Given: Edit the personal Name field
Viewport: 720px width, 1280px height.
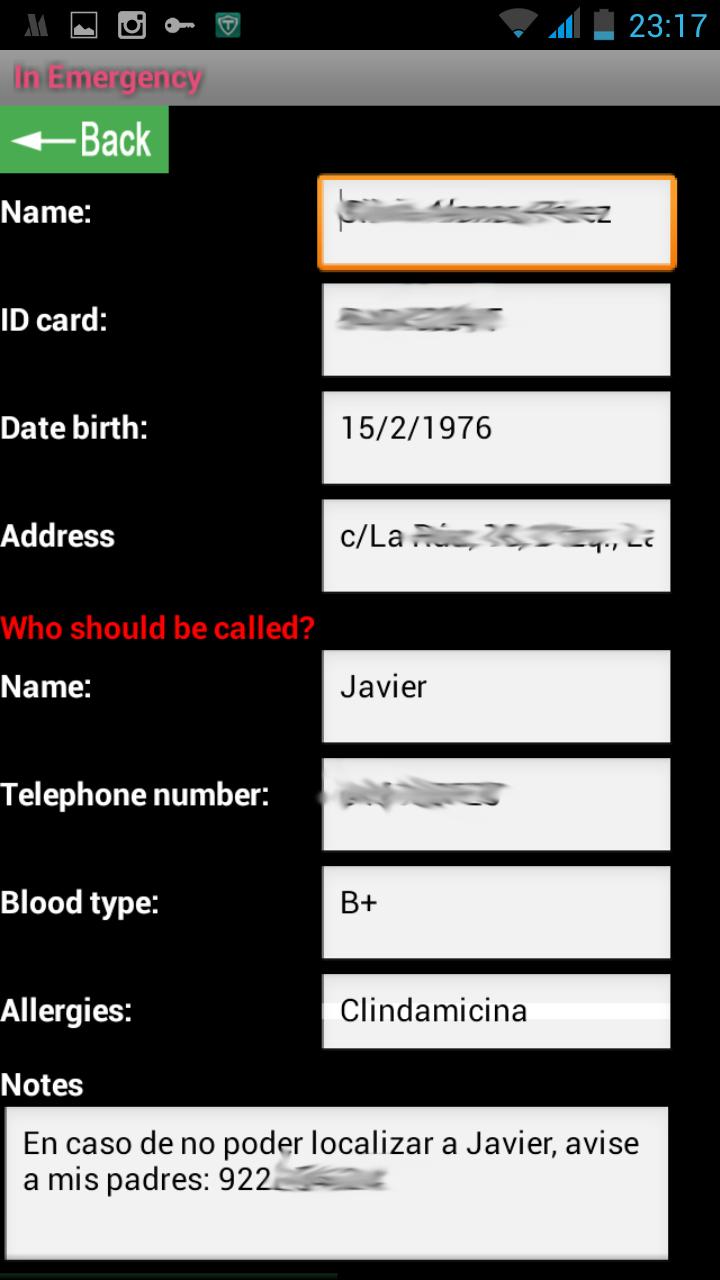Looking at the screenshot, I should point(497,223).
